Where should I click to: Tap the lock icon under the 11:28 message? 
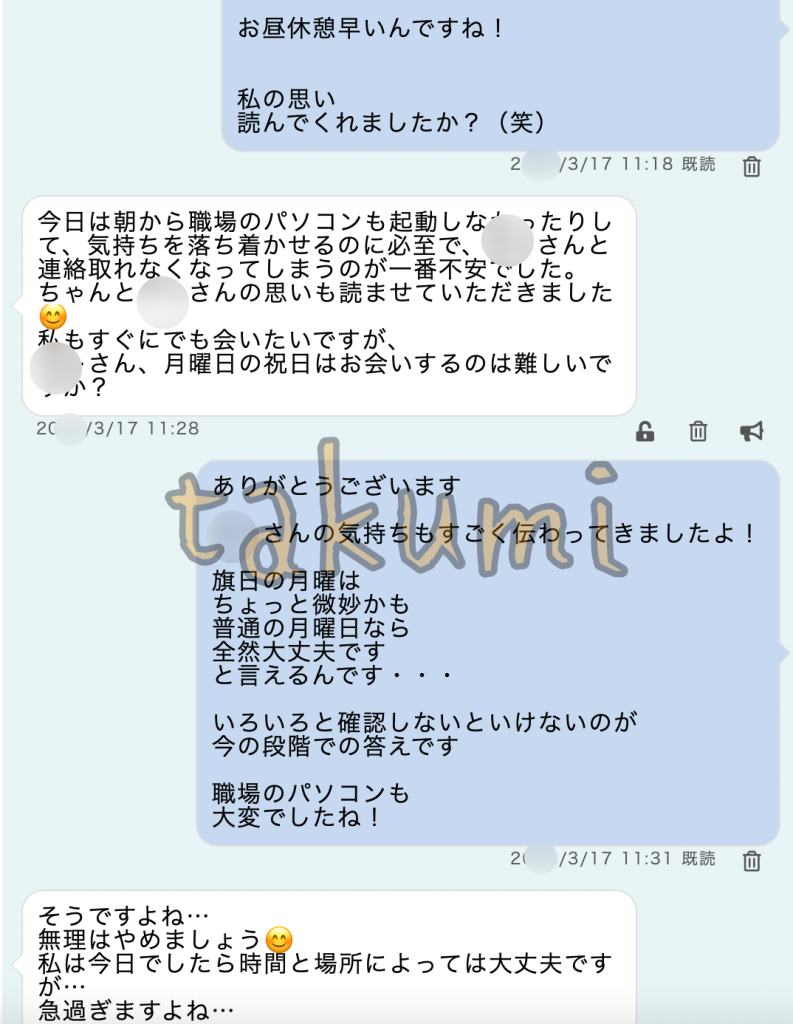pos(646,432)
